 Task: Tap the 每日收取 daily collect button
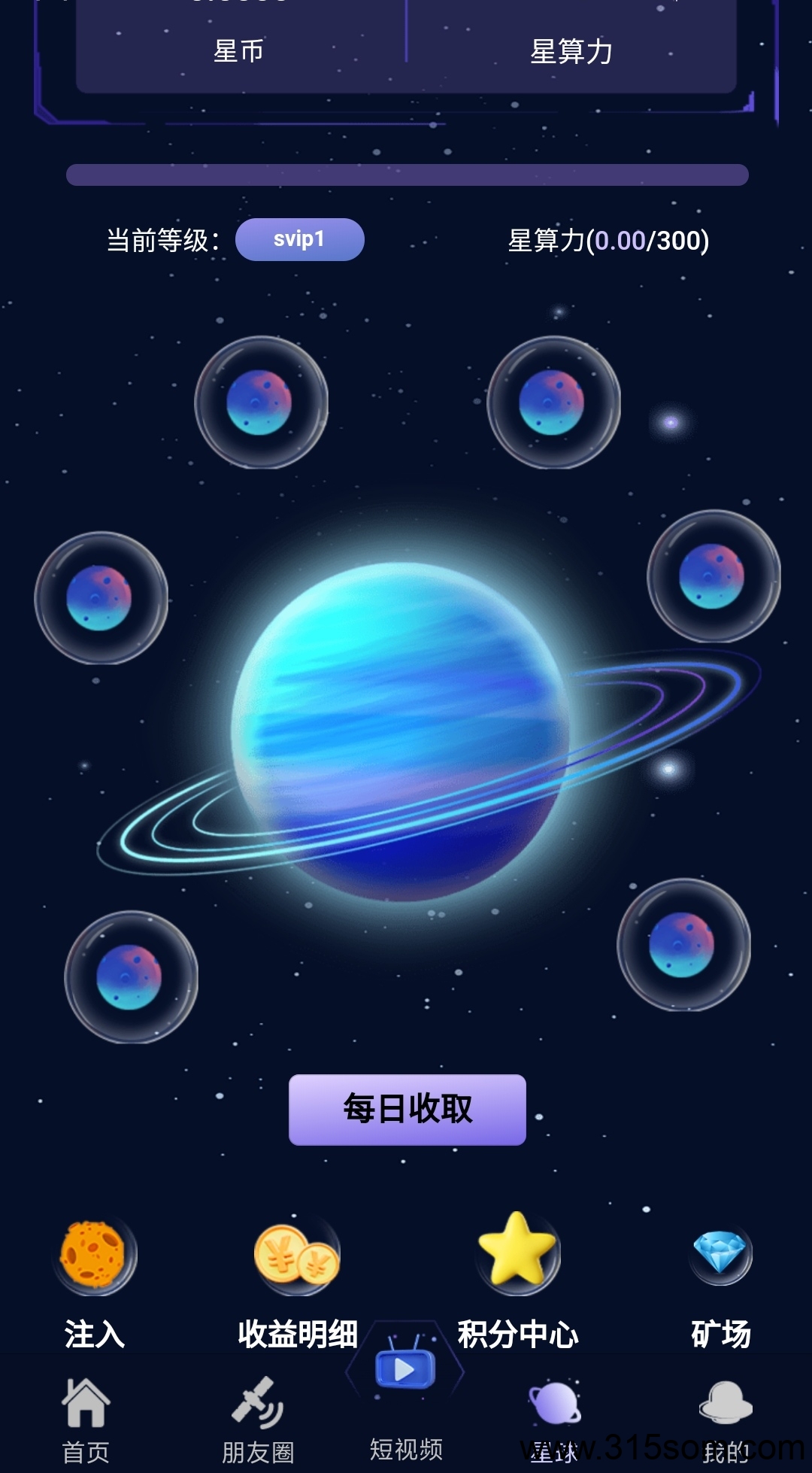(407, 1109)
